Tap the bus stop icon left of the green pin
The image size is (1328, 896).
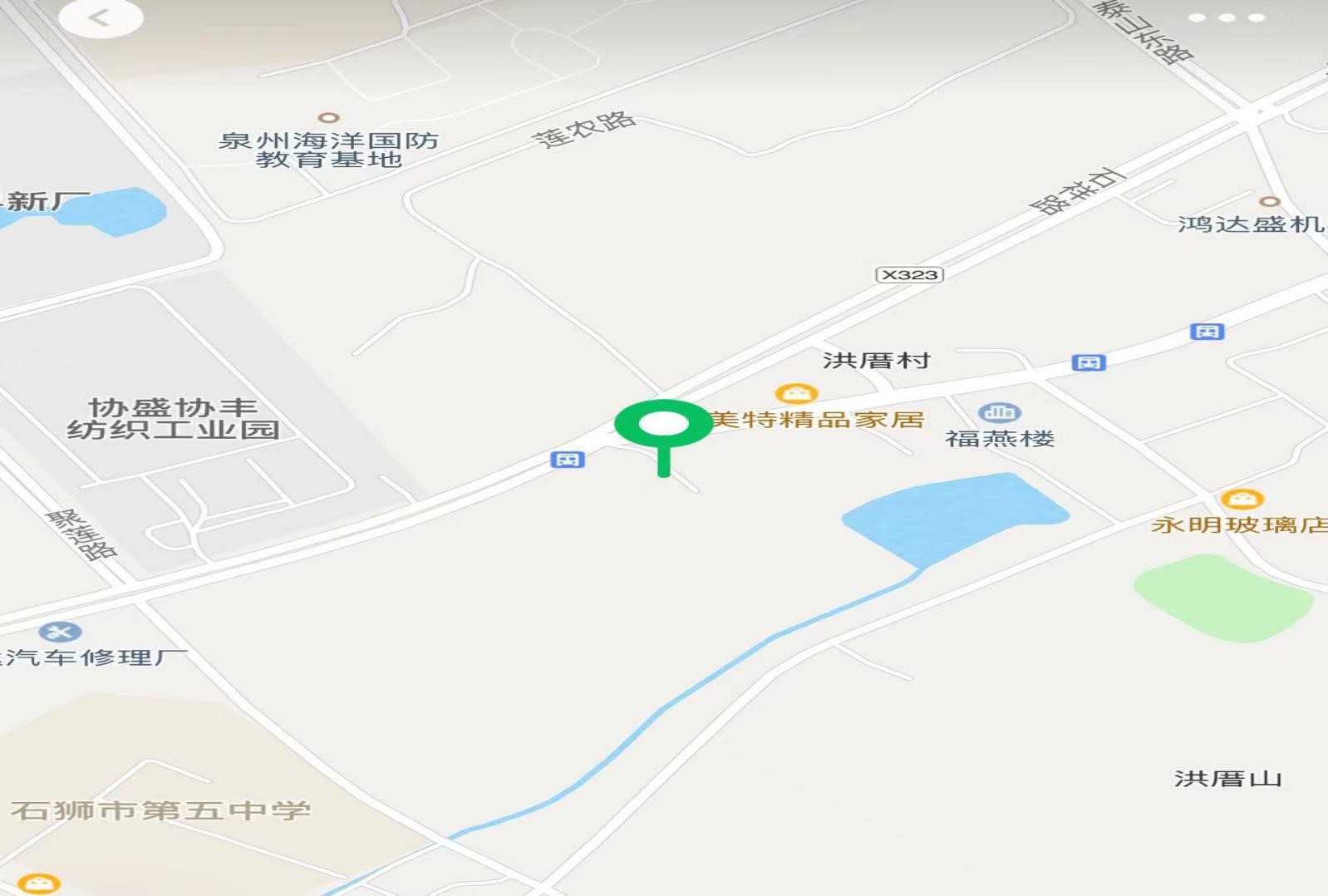568,460
